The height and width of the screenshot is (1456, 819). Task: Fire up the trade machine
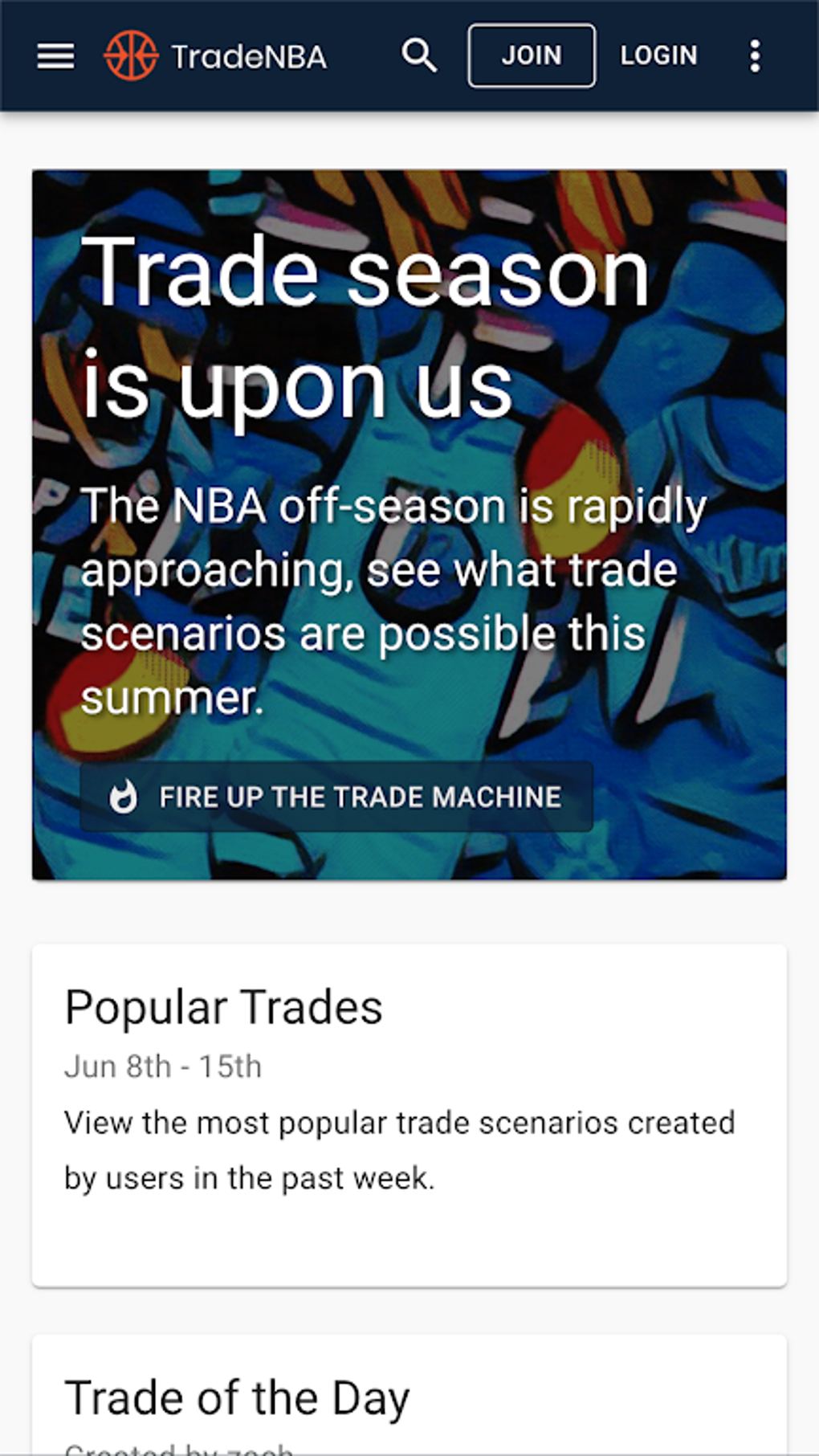click(336, 797)
